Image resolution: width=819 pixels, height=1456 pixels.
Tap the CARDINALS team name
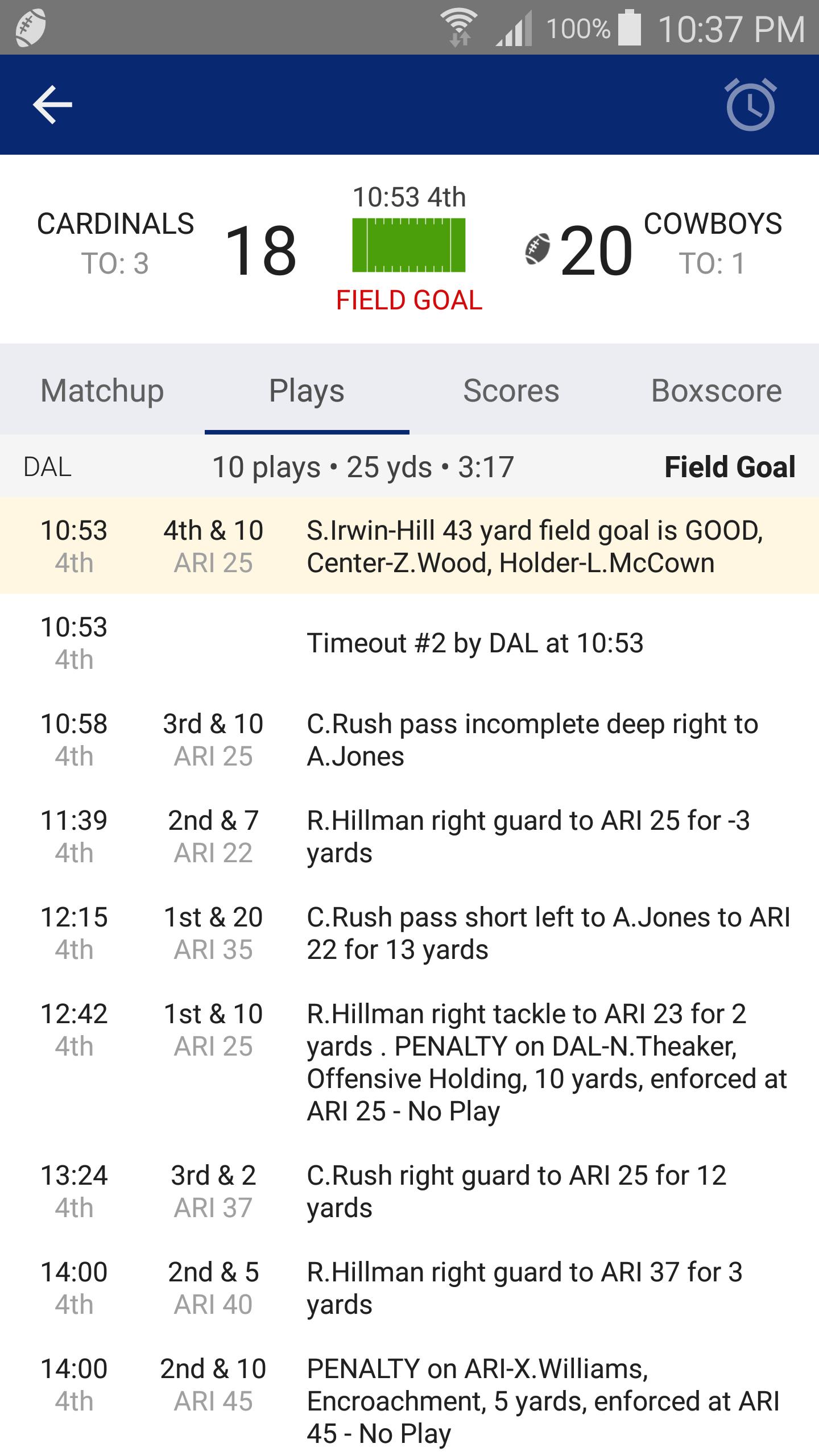click(116, 226)
